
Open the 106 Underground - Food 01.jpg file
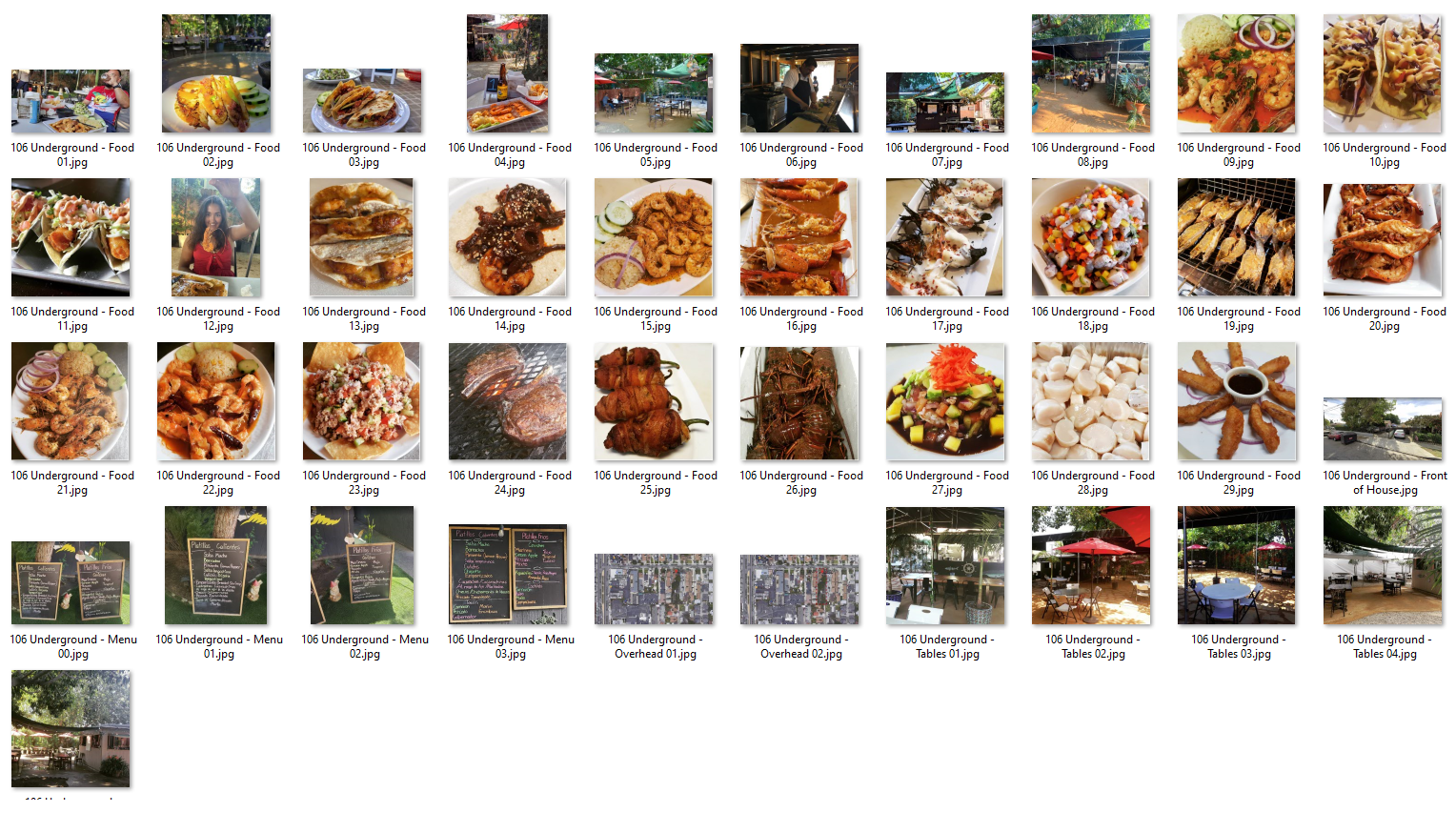point(71,101)
